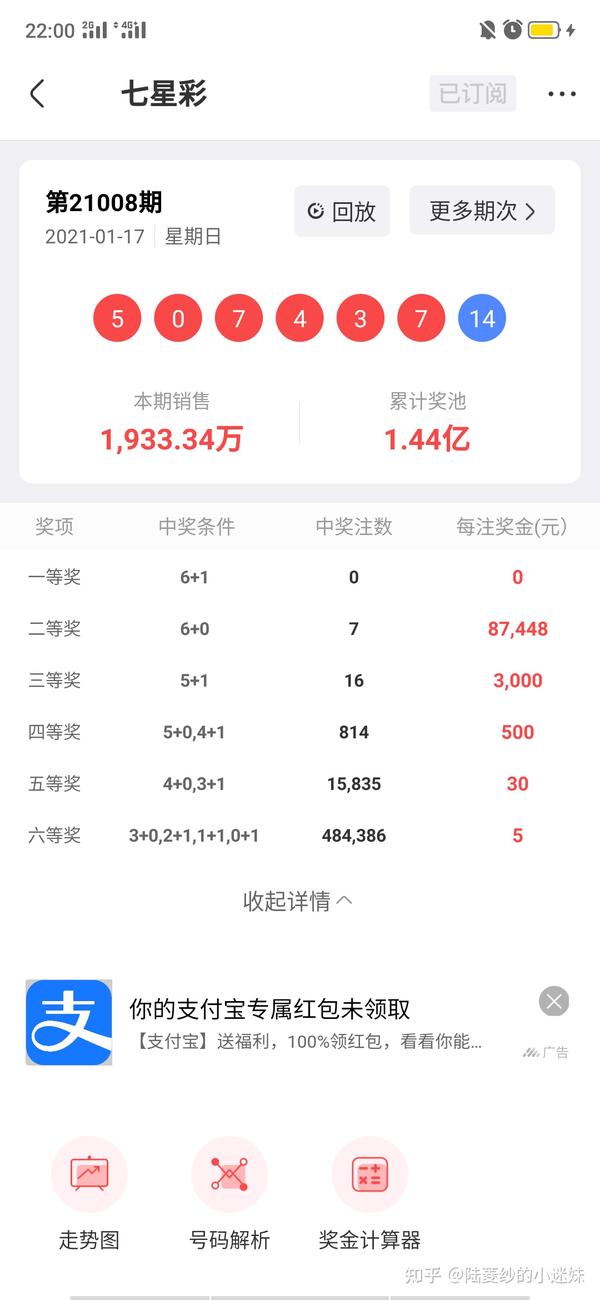The image size is (600, 1300).
Task: Dismiss the Alipay ad with the X
Action: point(554,1001)
